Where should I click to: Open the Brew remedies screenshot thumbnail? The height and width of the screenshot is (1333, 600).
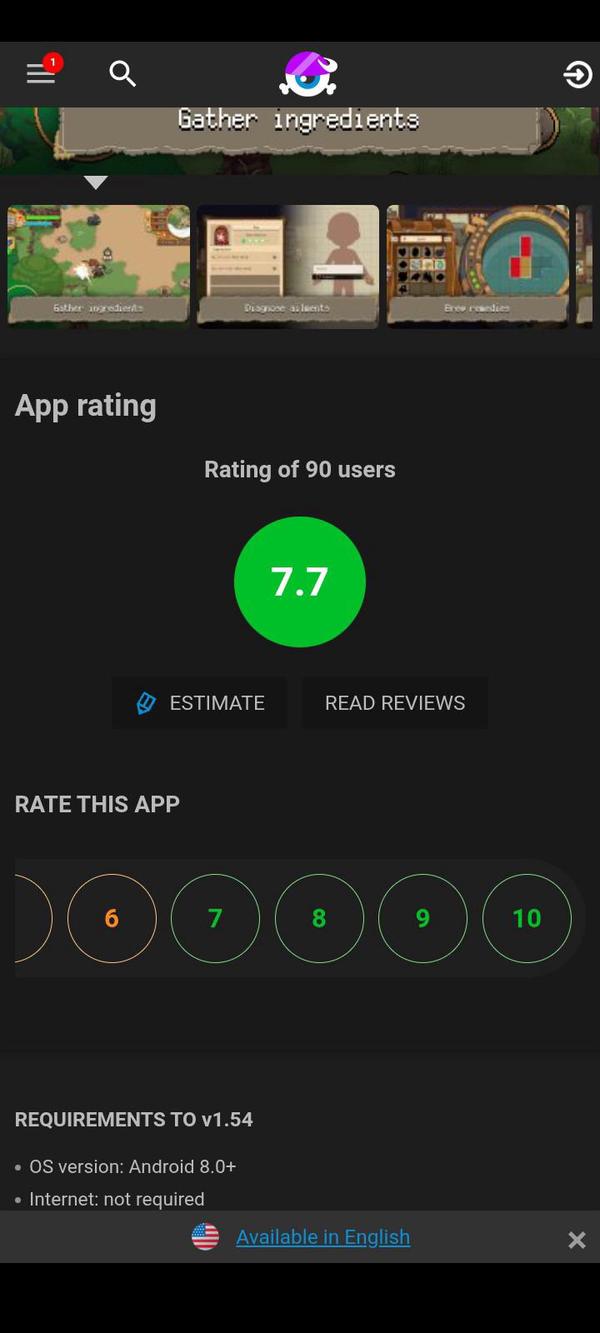[478, 265]
